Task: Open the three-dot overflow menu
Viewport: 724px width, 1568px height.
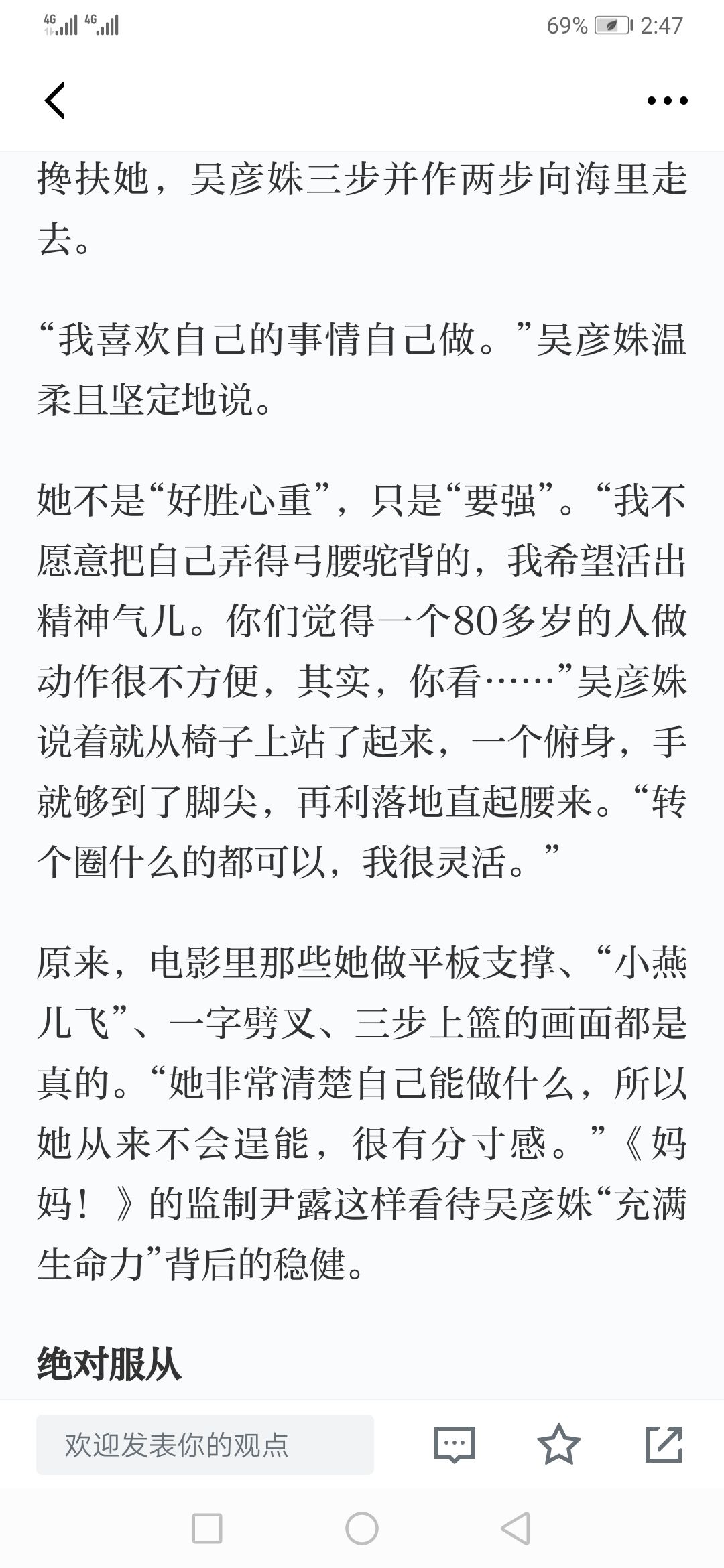Action: [x=667, y=101]
